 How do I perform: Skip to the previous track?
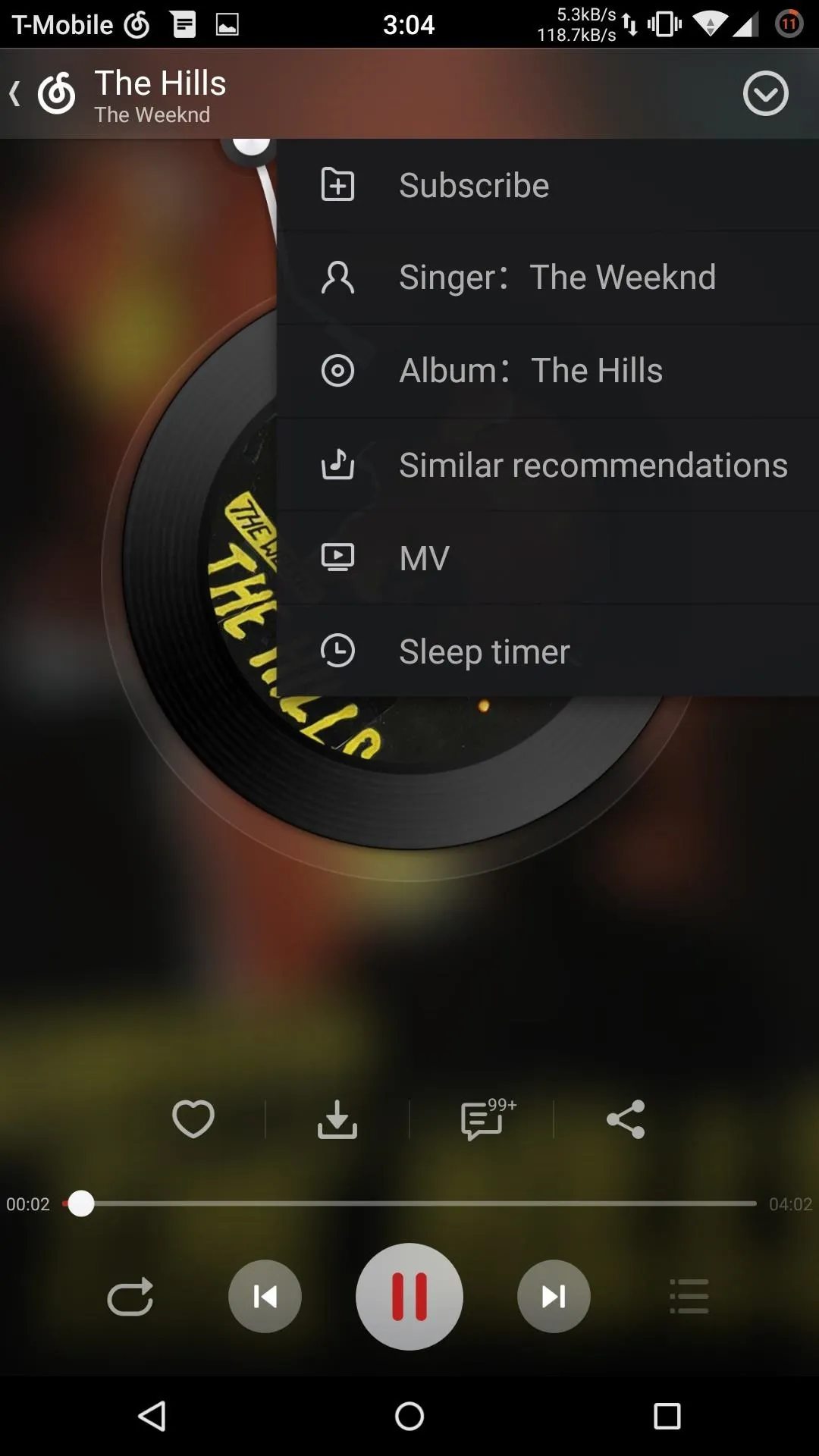[x=265, y=1297]
